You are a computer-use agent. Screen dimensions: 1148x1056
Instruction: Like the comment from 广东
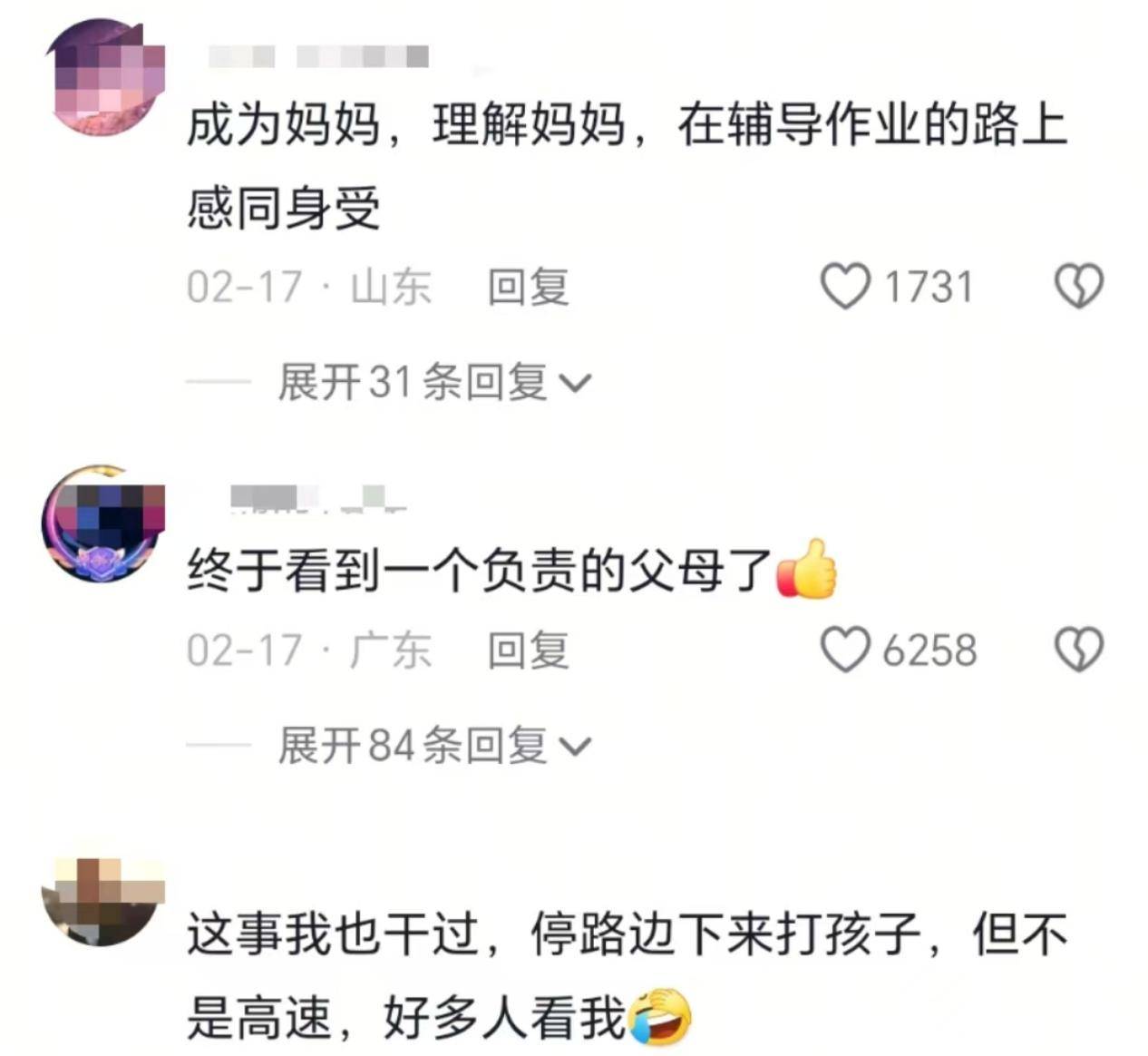(845, 650)
